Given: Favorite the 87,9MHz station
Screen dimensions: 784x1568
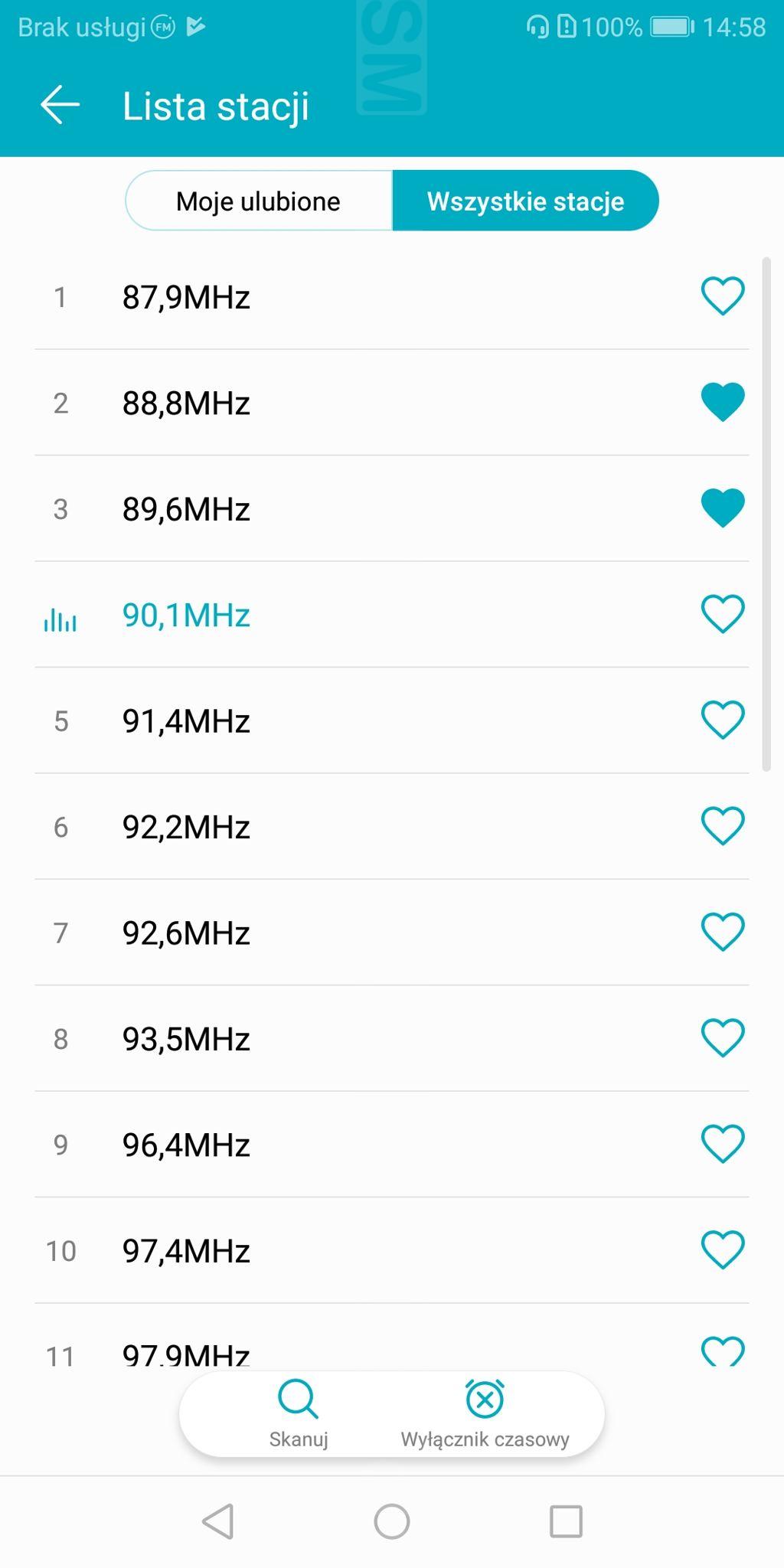Looking at the screenshot, I should click(x=722, y=296).
